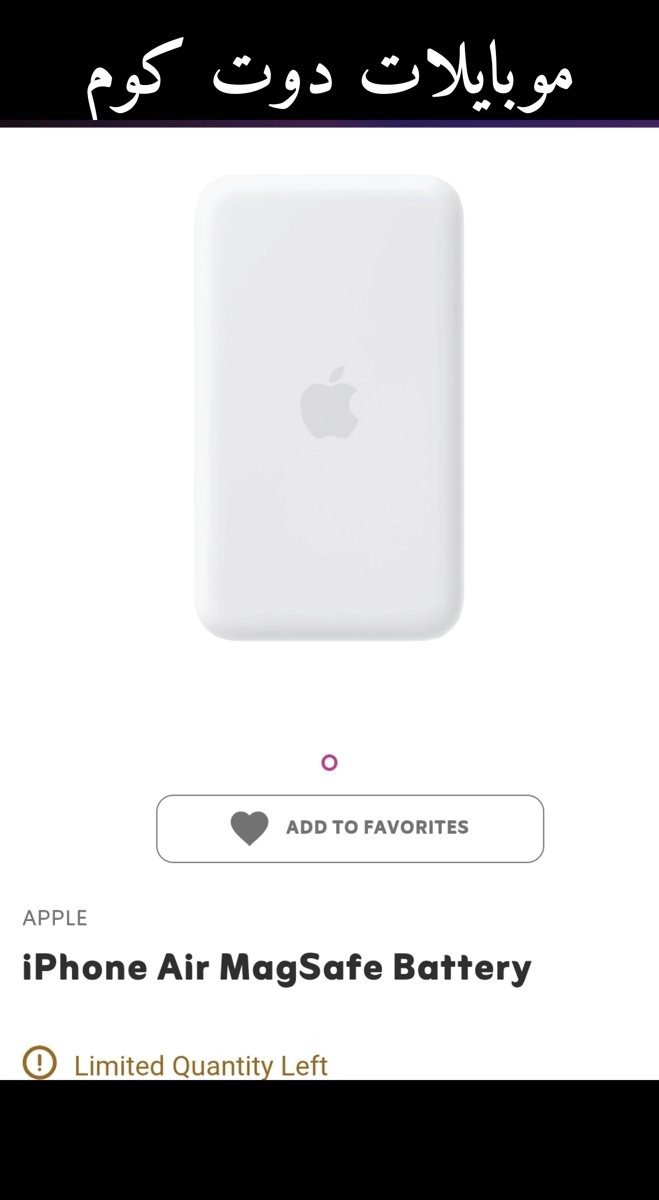
Task: Tap the product image page indicator dot
Action: [329, 762]
